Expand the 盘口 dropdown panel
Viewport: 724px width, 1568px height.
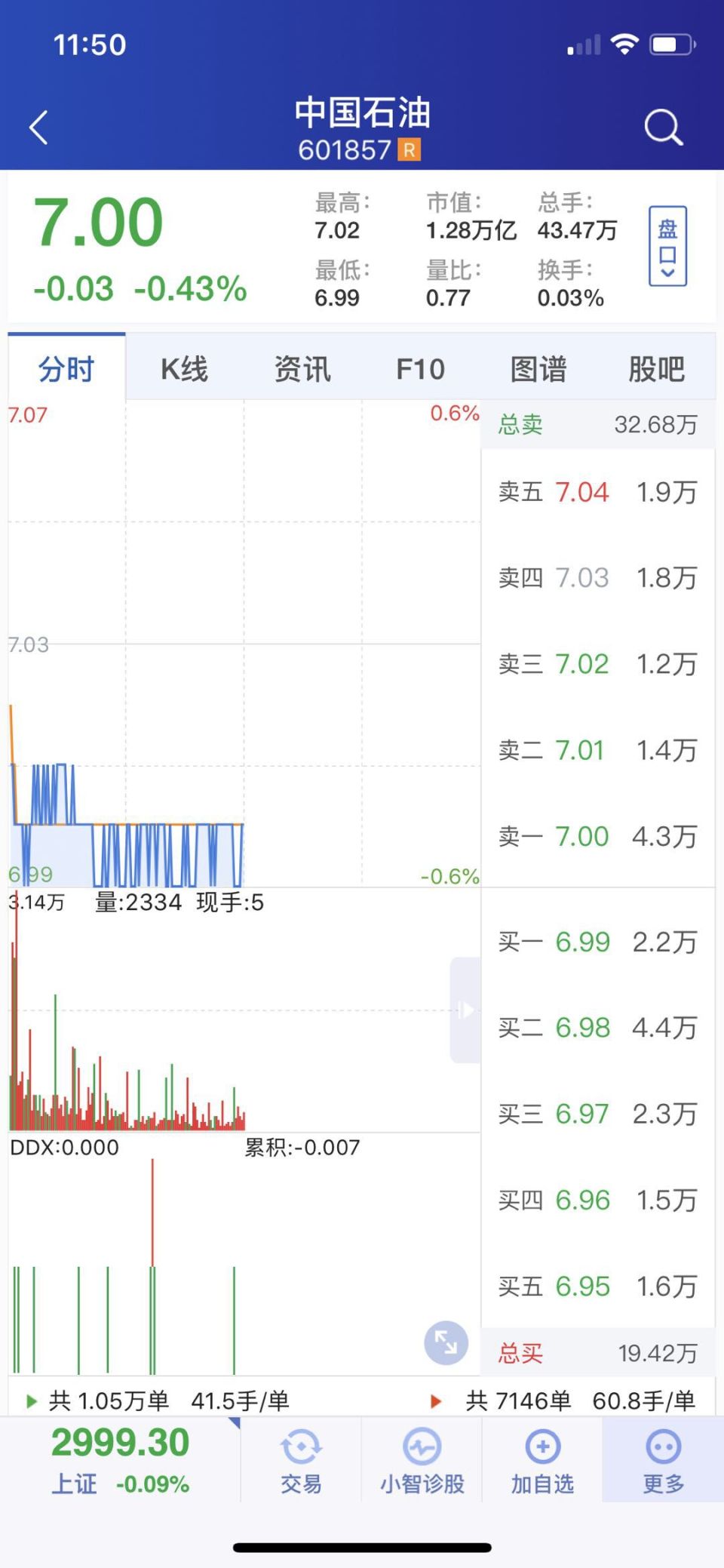click(x=667, y=246)
